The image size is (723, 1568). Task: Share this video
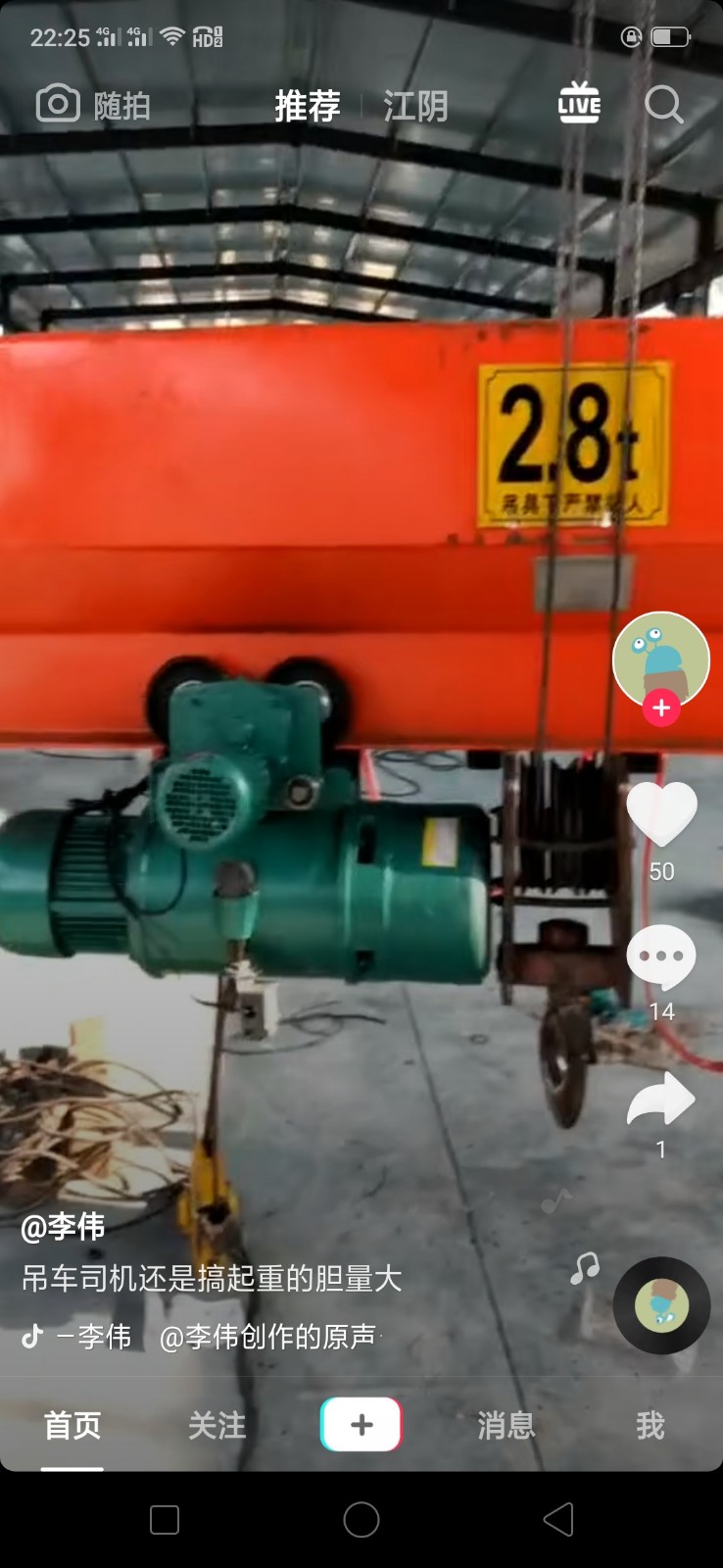click(661, 1099)
